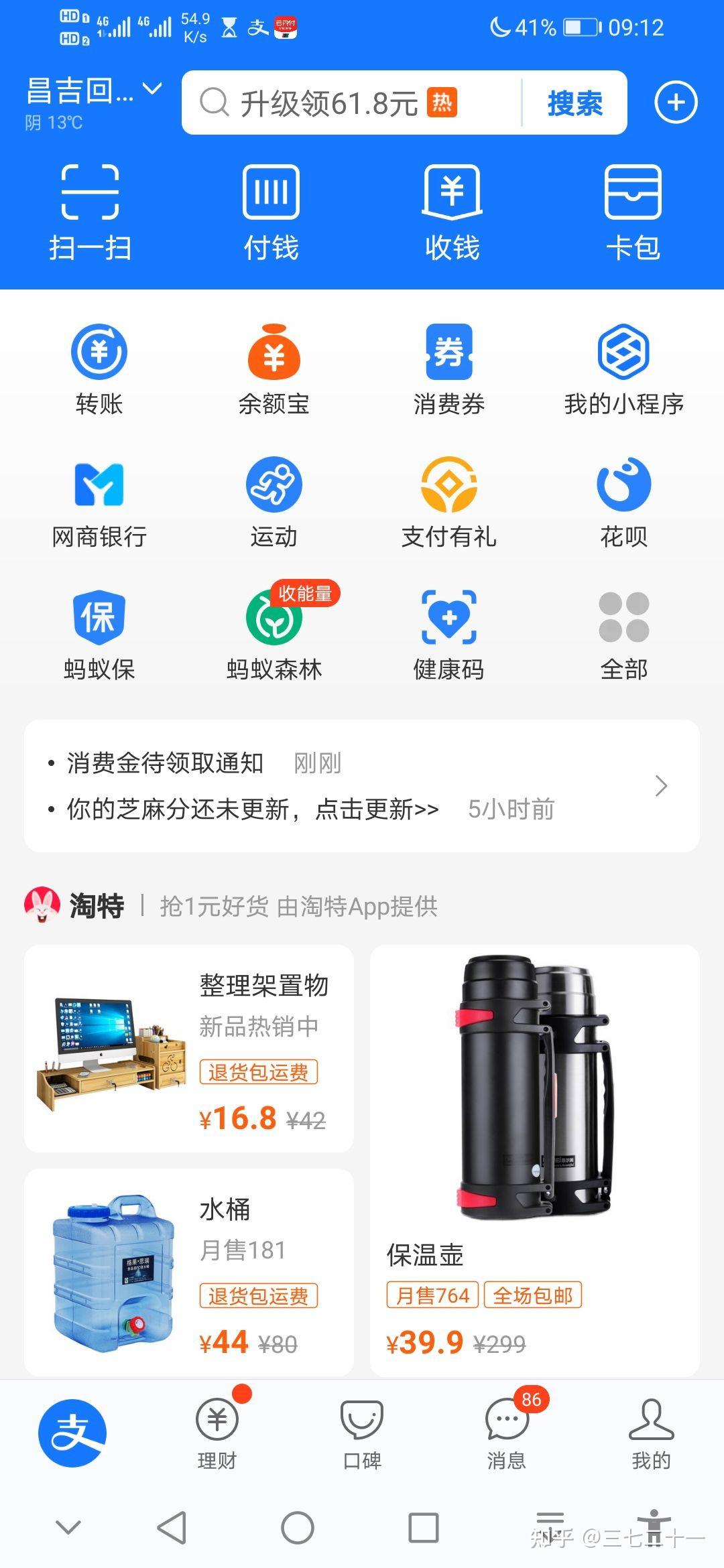
Task: Open 健康码 health code
Action: [448, 635]
